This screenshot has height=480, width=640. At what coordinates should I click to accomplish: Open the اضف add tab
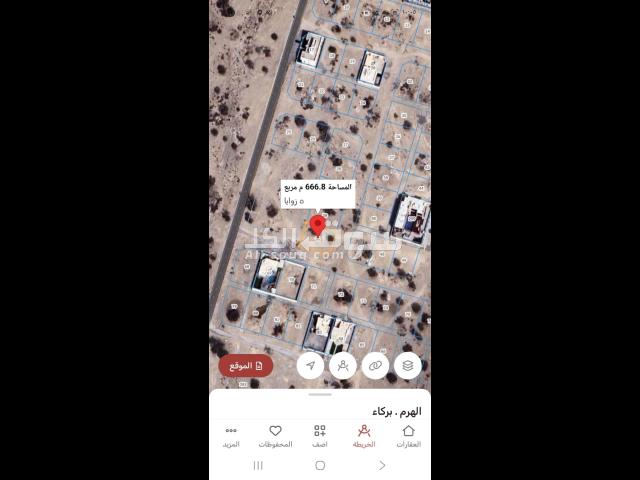pos(320,436)
